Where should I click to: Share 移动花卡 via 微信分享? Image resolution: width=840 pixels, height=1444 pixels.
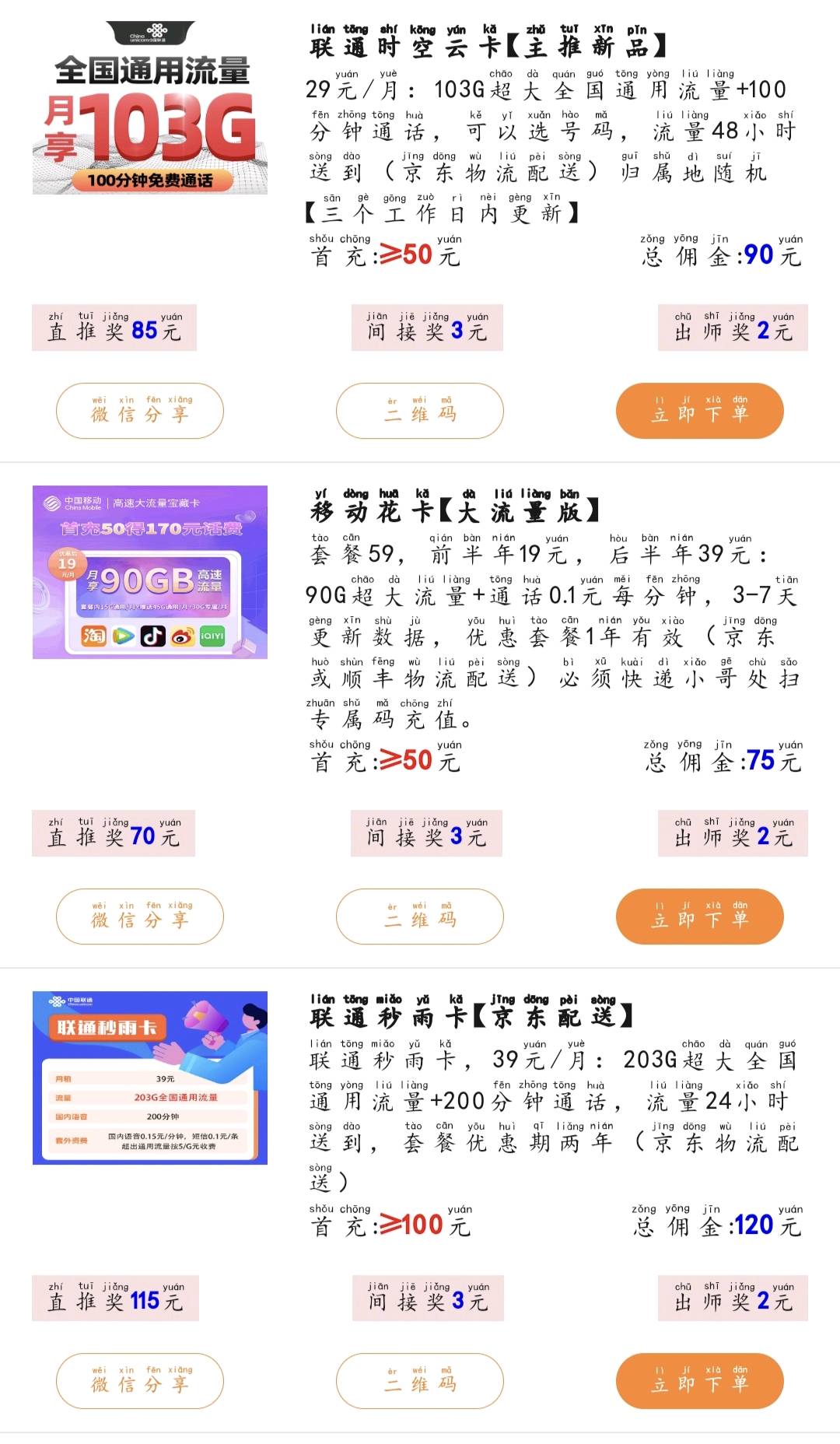click(x=140, y=916)
